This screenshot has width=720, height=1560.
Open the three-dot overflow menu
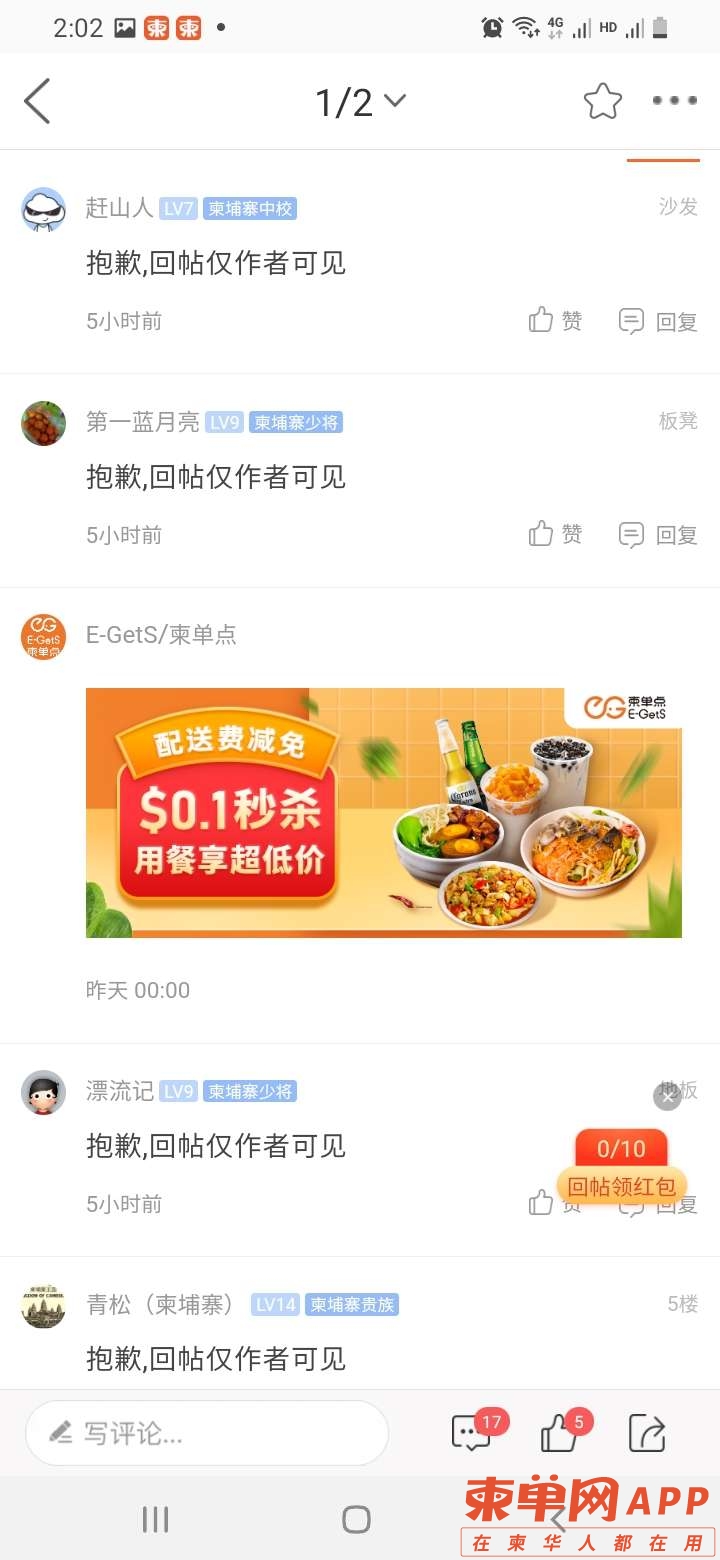point(674,101)
